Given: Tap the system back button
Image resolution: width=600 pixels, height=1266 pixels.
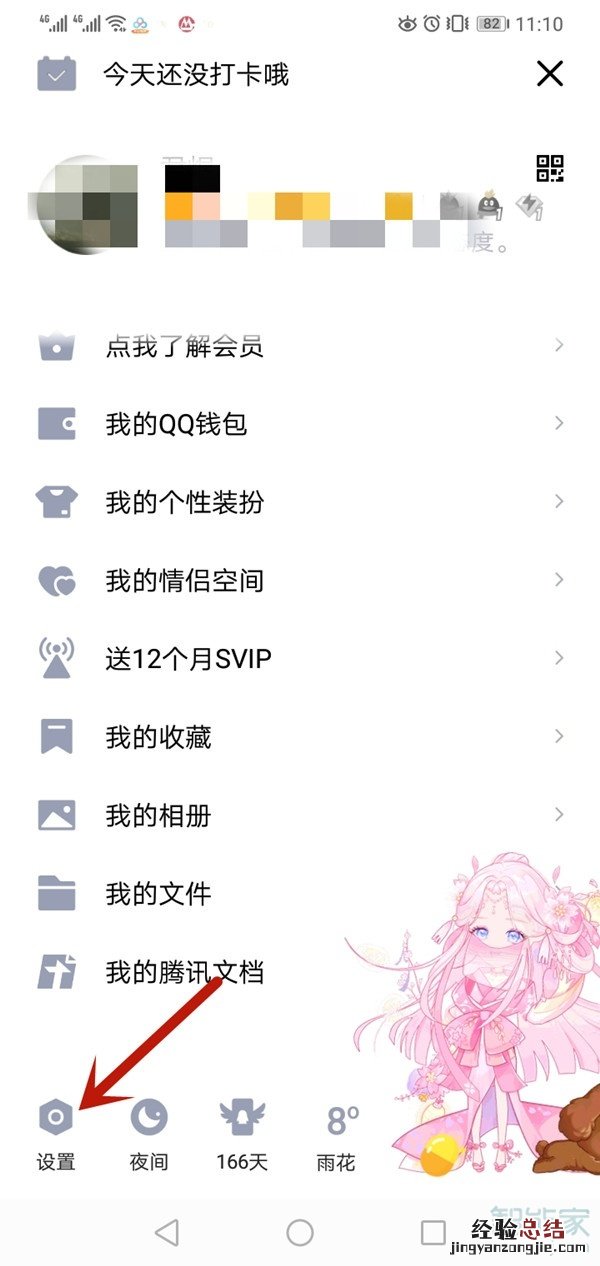Looking at the screenshot, I should (x=167, y=1232).
